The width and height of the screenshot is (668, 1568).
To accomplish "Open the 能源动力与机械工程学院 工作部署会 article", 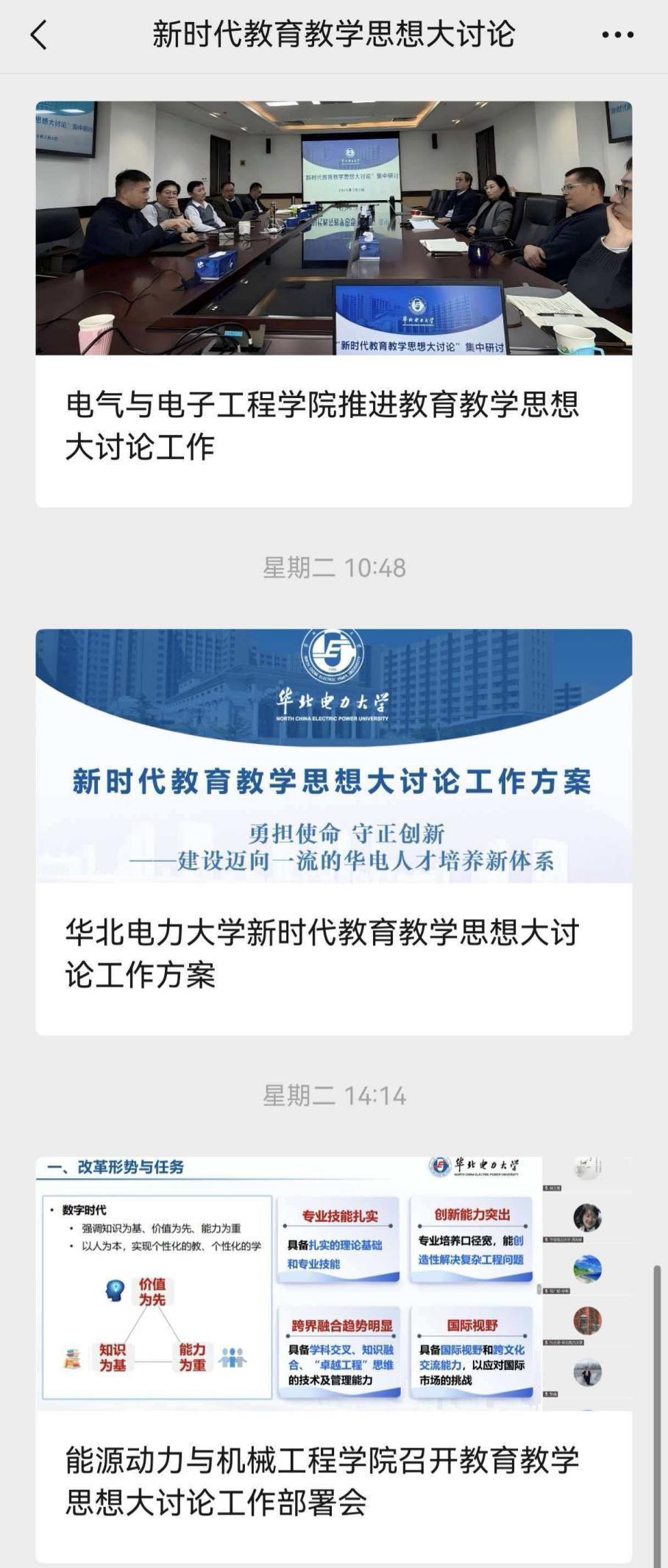I will 322,1480.
